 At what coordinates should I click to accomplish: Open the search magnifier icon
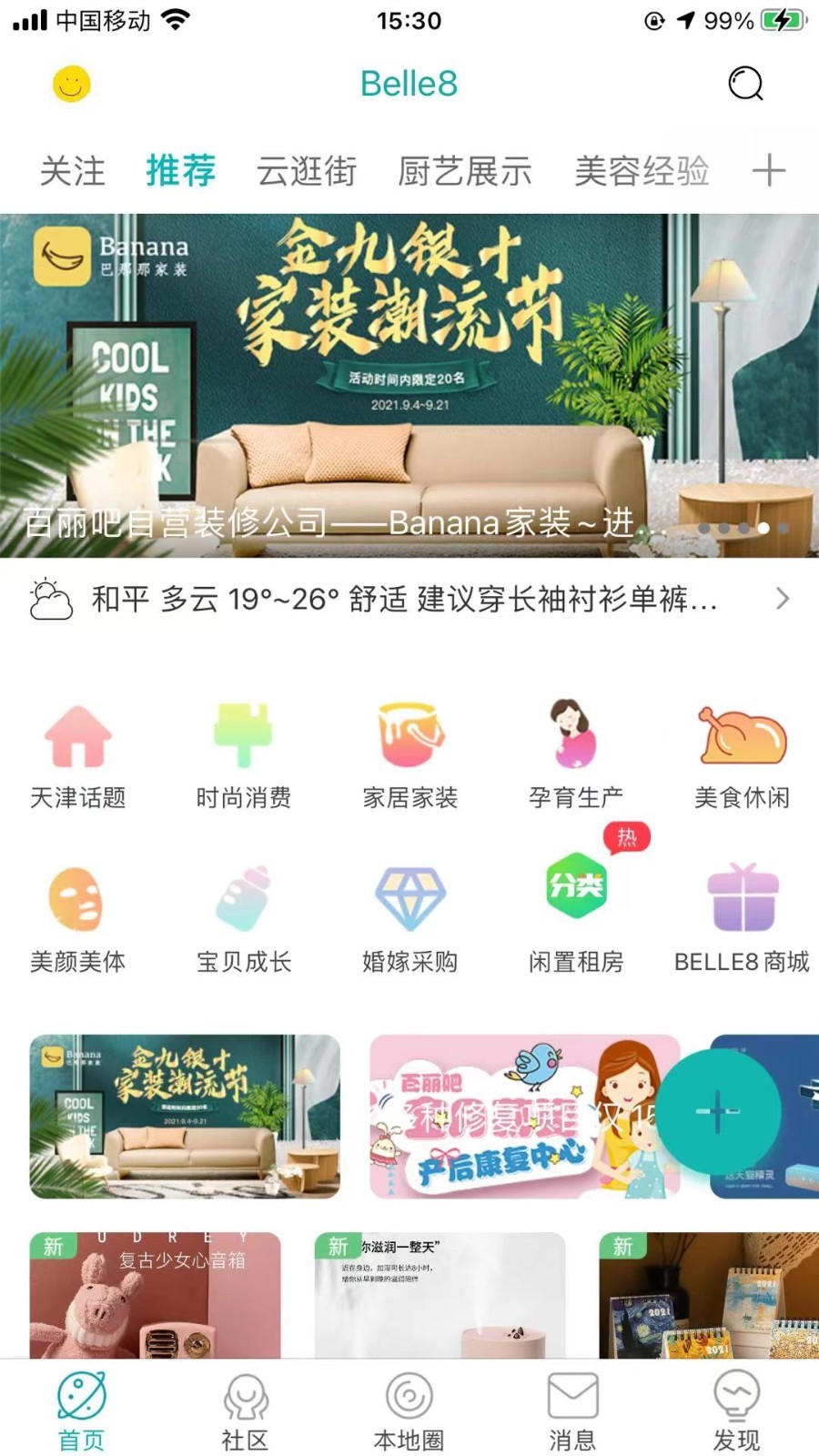(x=745, y=84)
